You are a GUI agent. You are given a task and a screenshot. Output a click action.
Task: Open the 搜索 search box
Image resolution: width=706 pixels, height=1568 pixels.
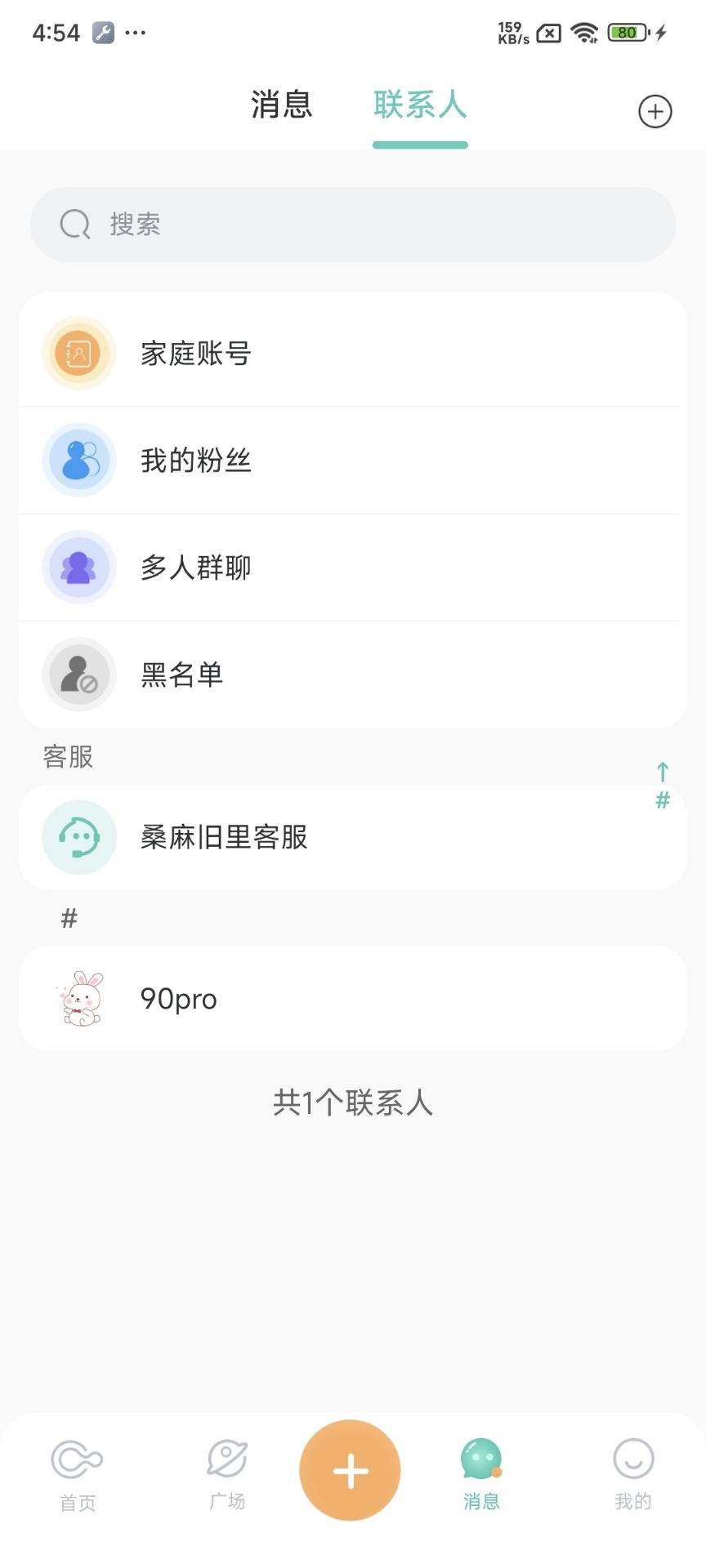tap(353, 225)
